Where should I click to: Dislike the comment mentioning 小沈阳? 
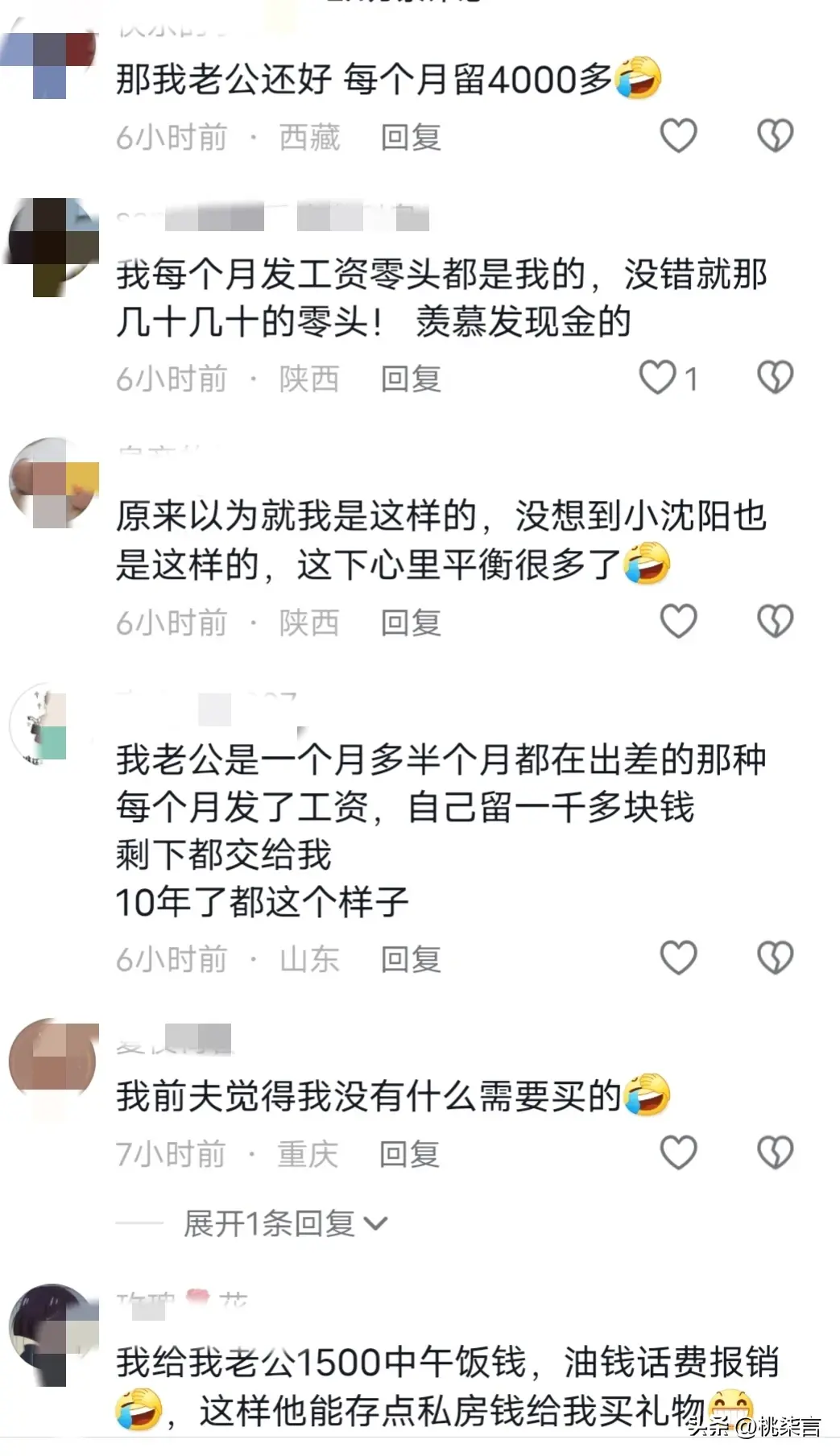(775, 621)
